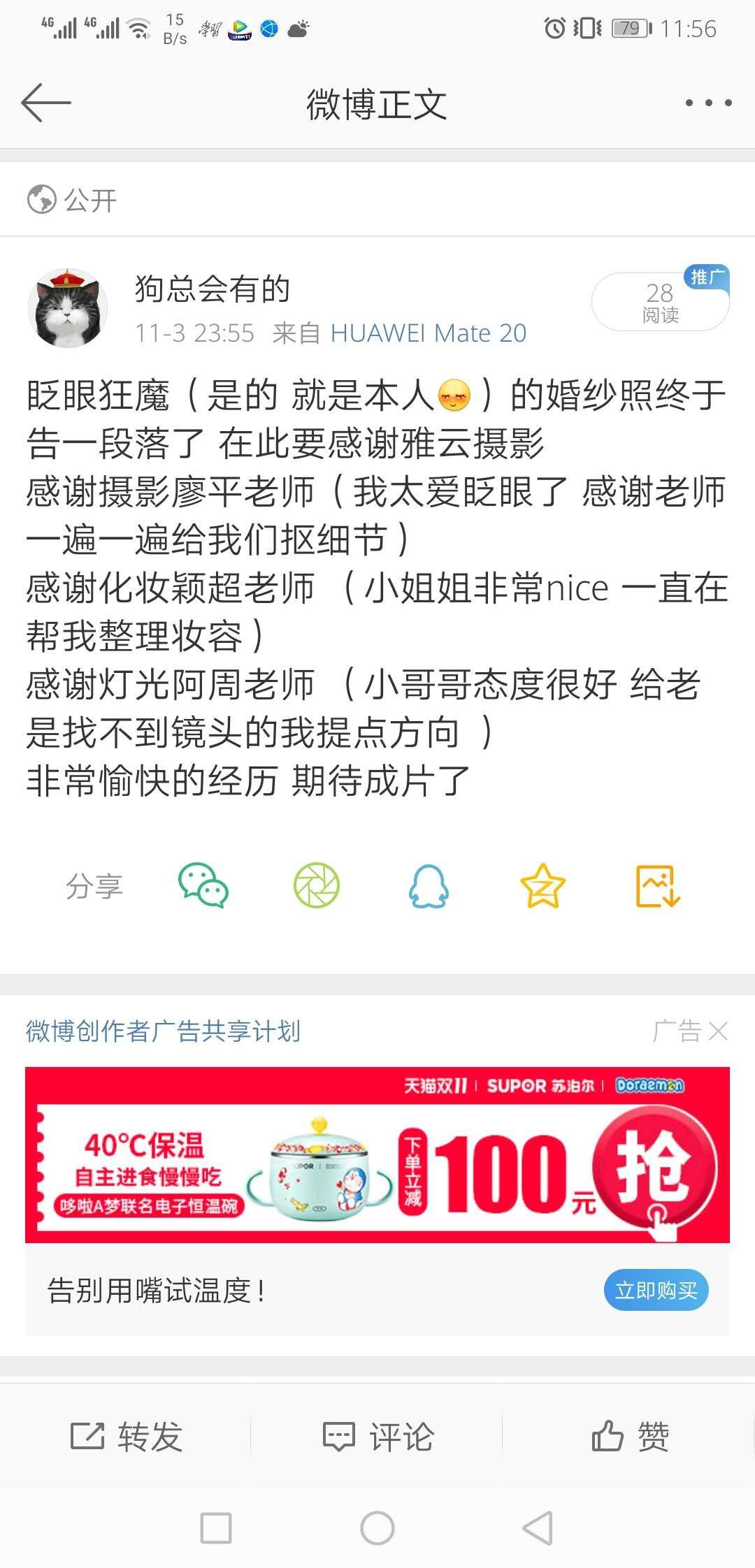This screenshot has width=755, height=1568.
Task: Tap the 28 阅读 promote button
Action: click(660, 303)
